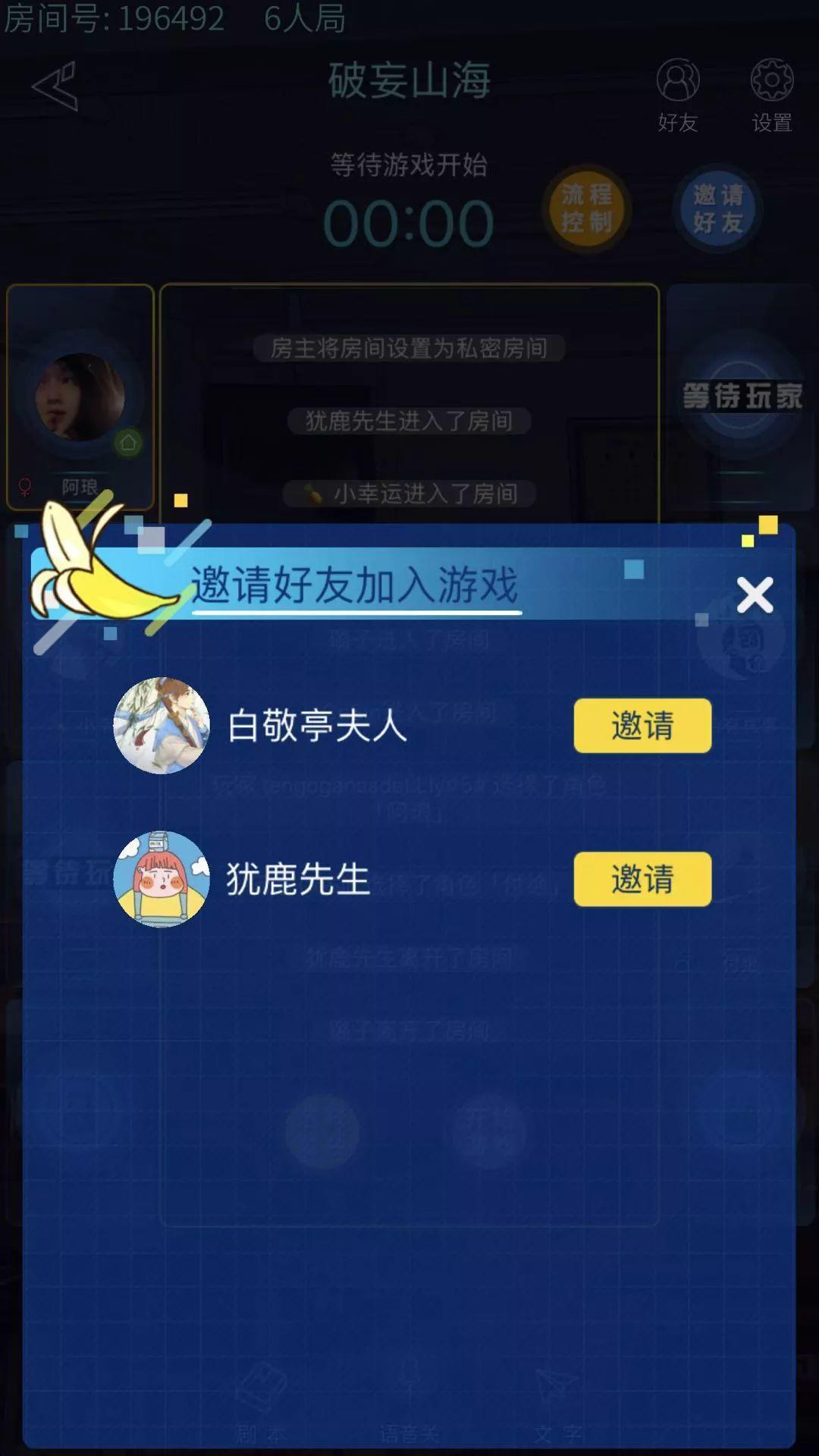Invite 白敬亭夫人 to the game
This screenshot has width=819, height=1456.
coord(642,726)
